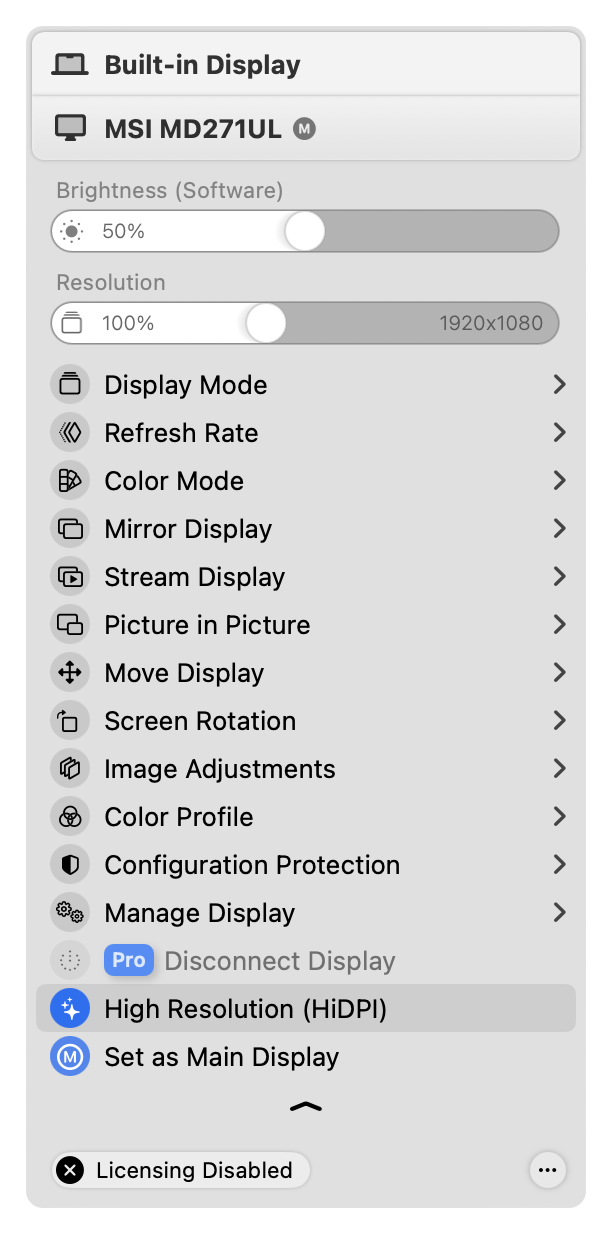612x1234 pixels.
Task: Select the Built-in Display header
Action: click(305, 65)
